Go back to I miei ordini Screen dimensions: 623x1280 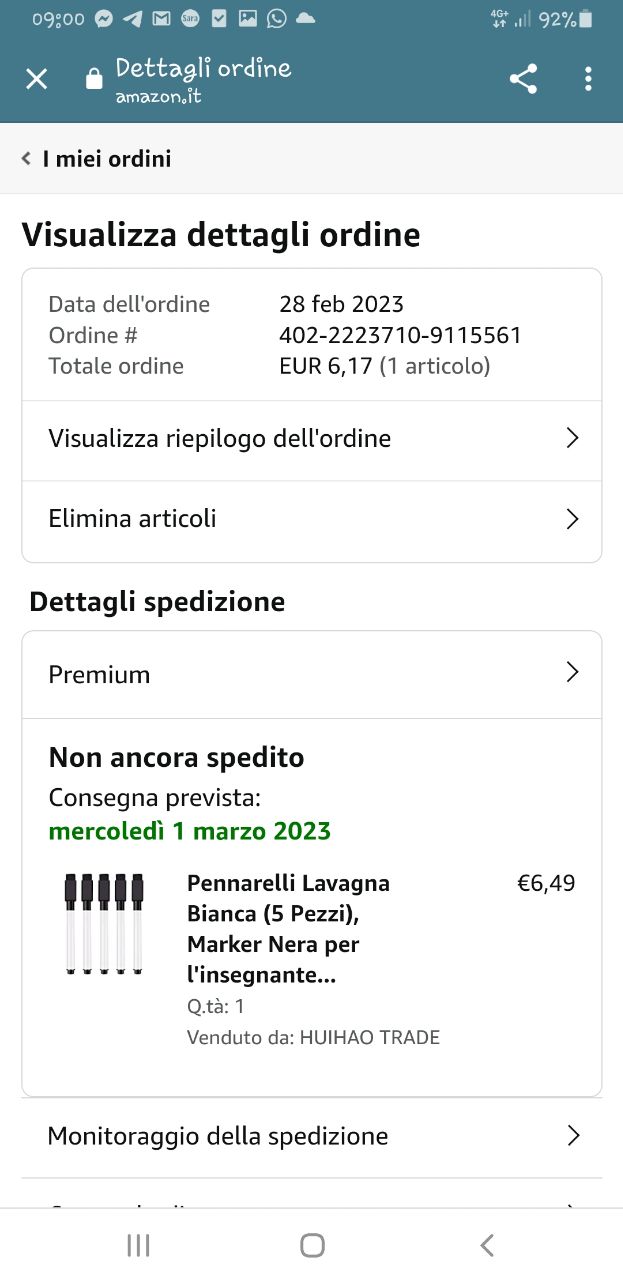[97, 159]
